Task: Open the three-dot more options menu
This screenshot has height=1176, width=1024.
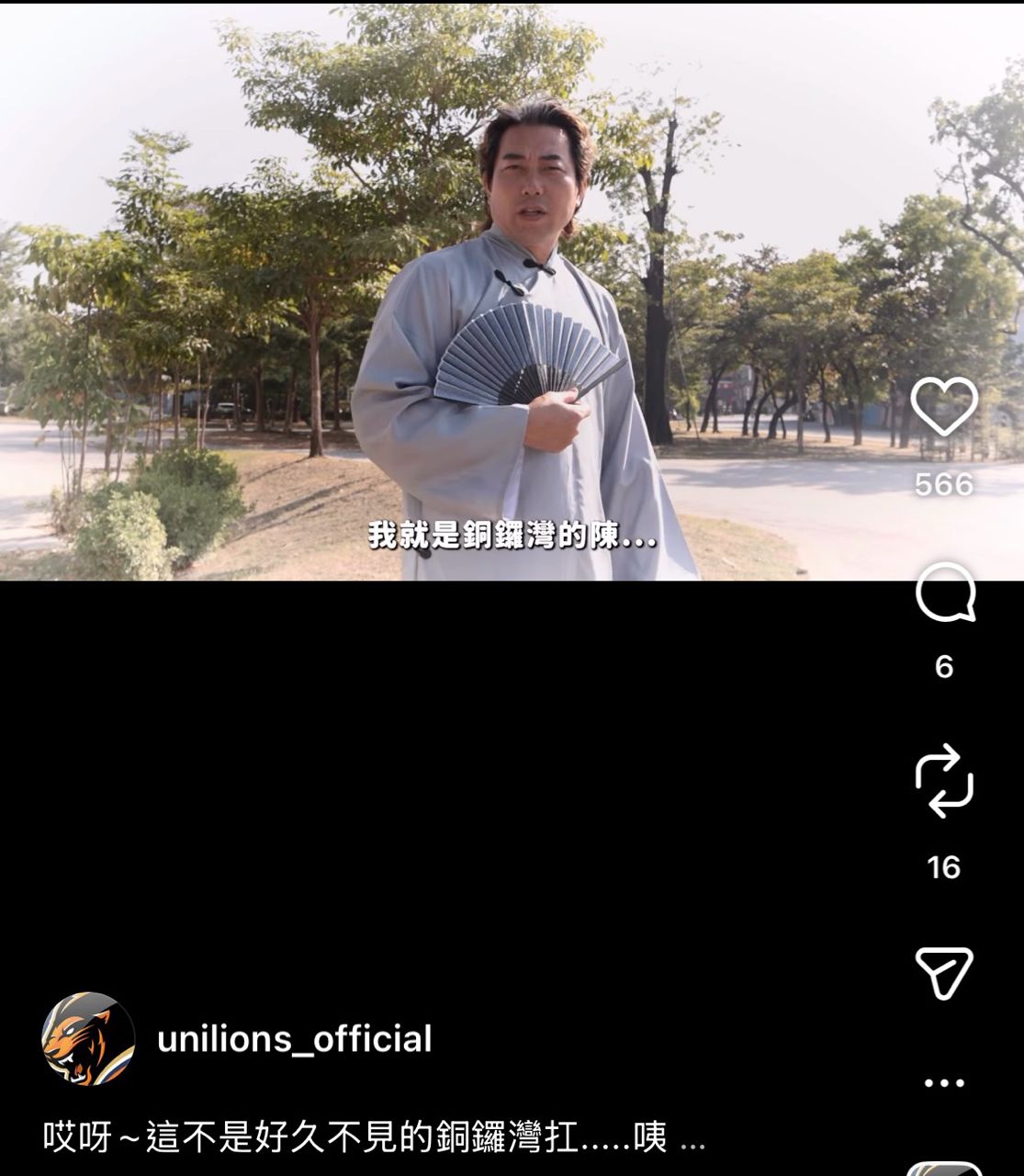Action: (944, 1082)
